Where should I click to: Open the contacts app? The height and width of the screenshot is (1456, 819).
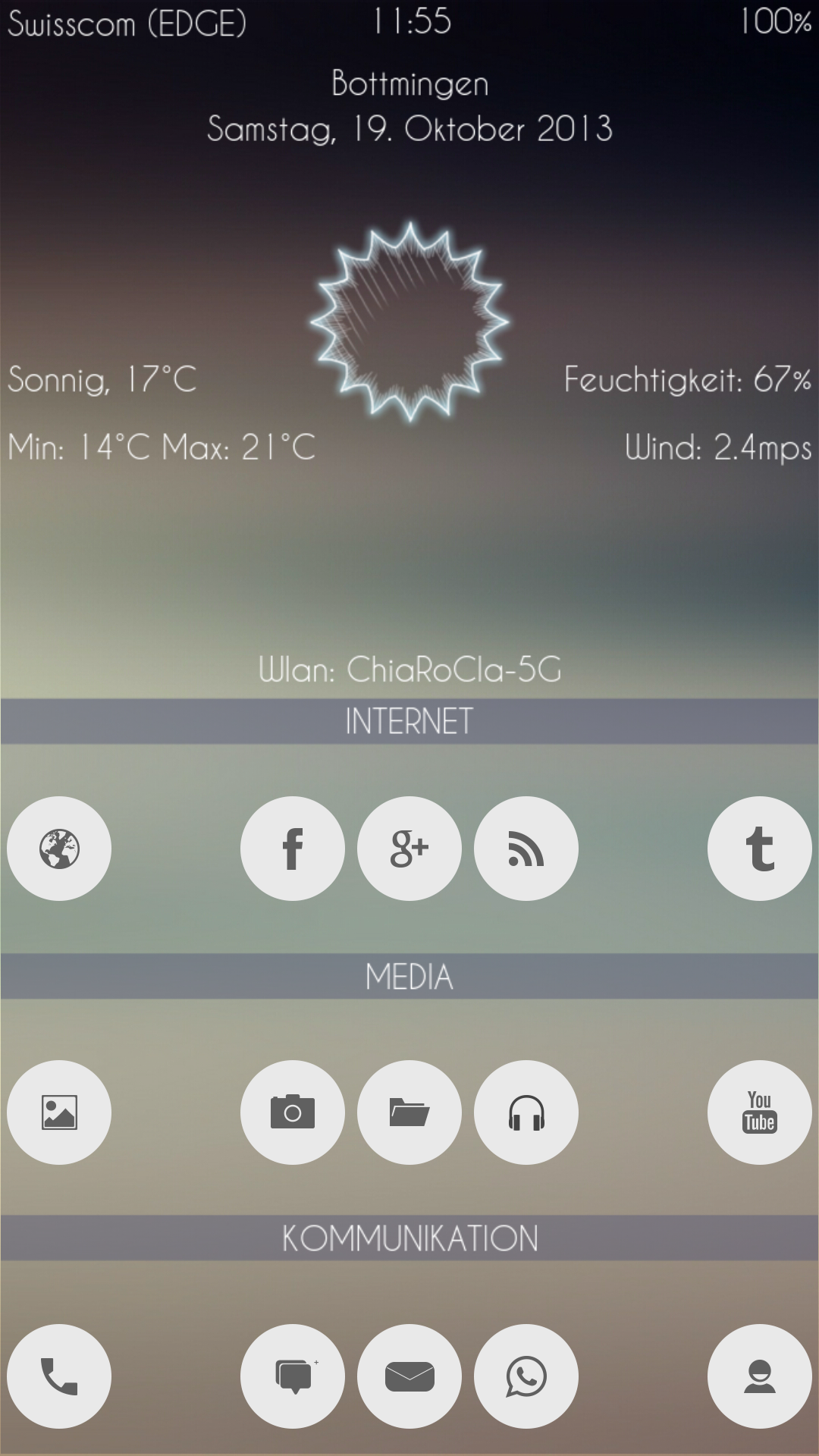[760, 1376]
